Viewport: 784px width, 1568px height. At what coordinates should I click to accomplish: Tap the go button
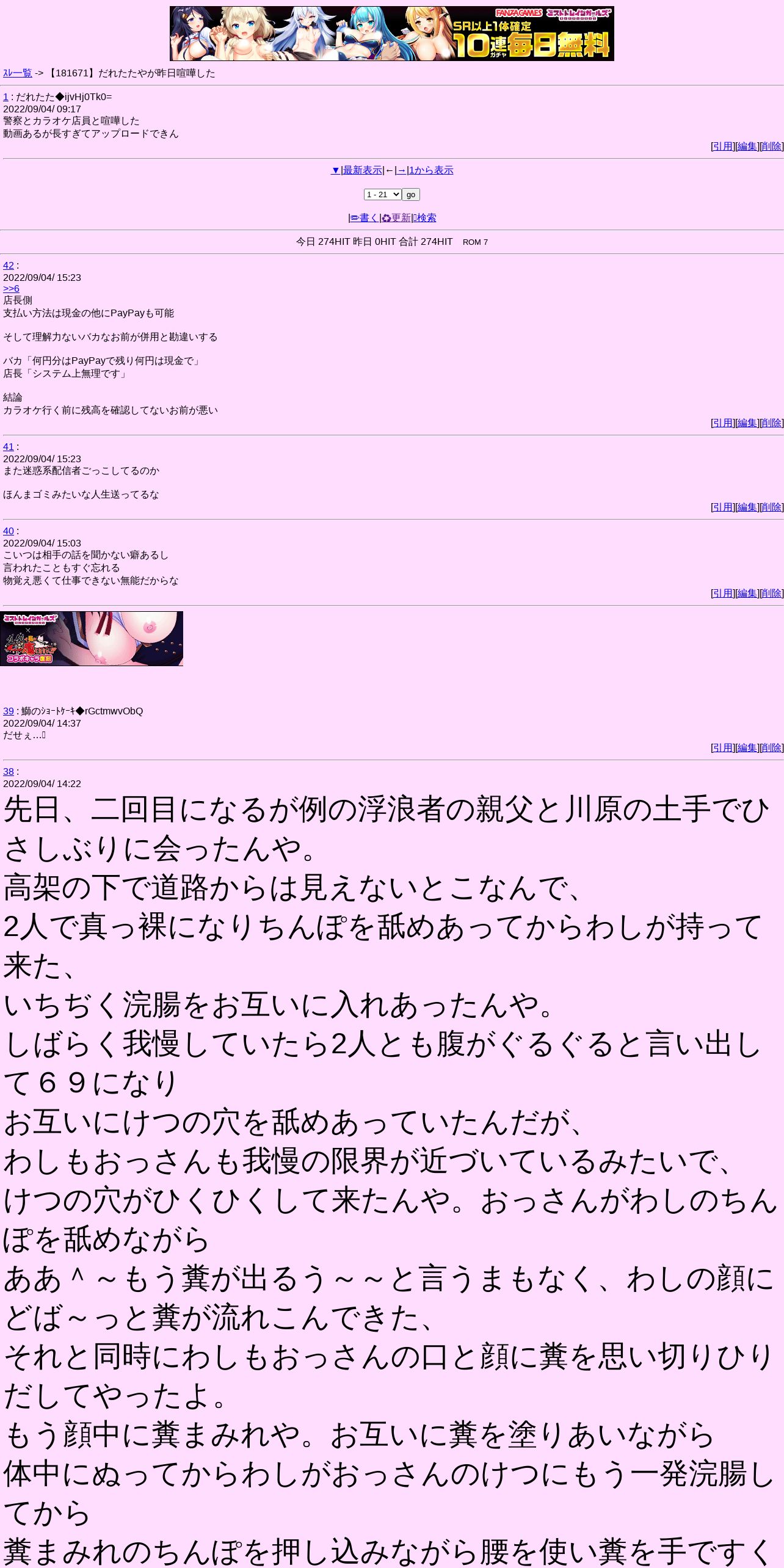tap(411, 194)
